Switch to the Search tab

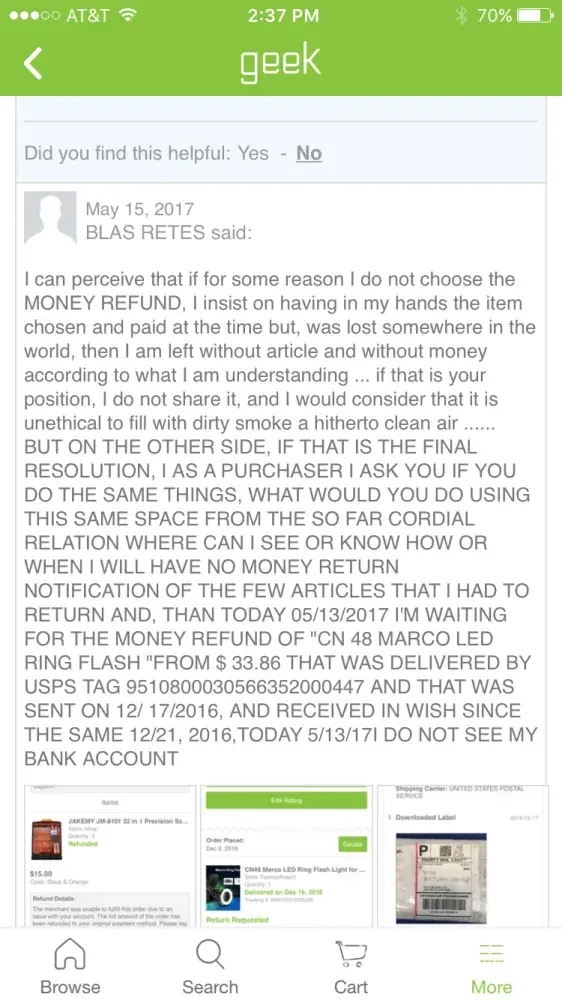(x=211, y=967)
